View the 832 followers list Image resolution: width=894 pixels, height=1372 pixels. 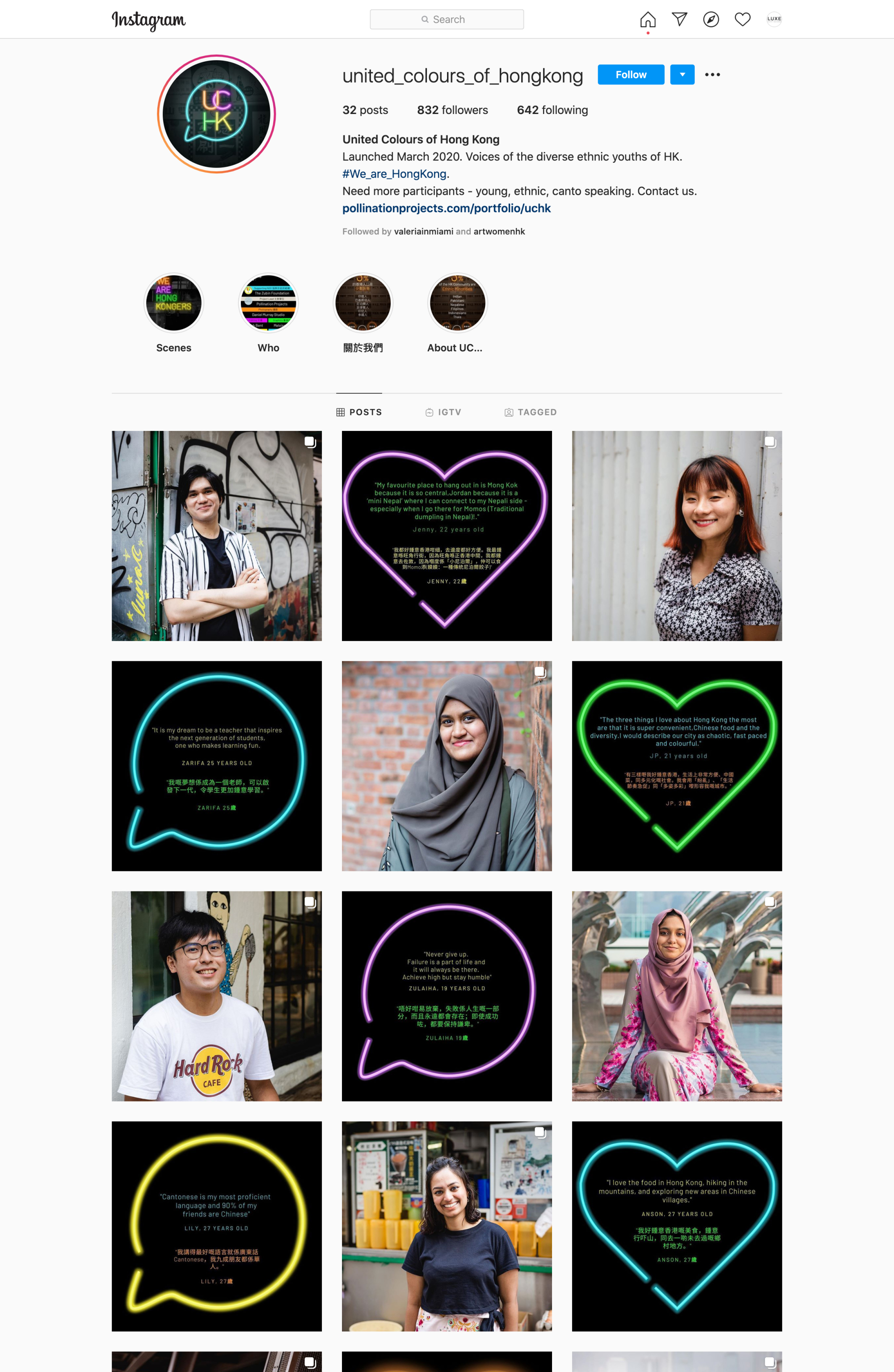(452, 110)
